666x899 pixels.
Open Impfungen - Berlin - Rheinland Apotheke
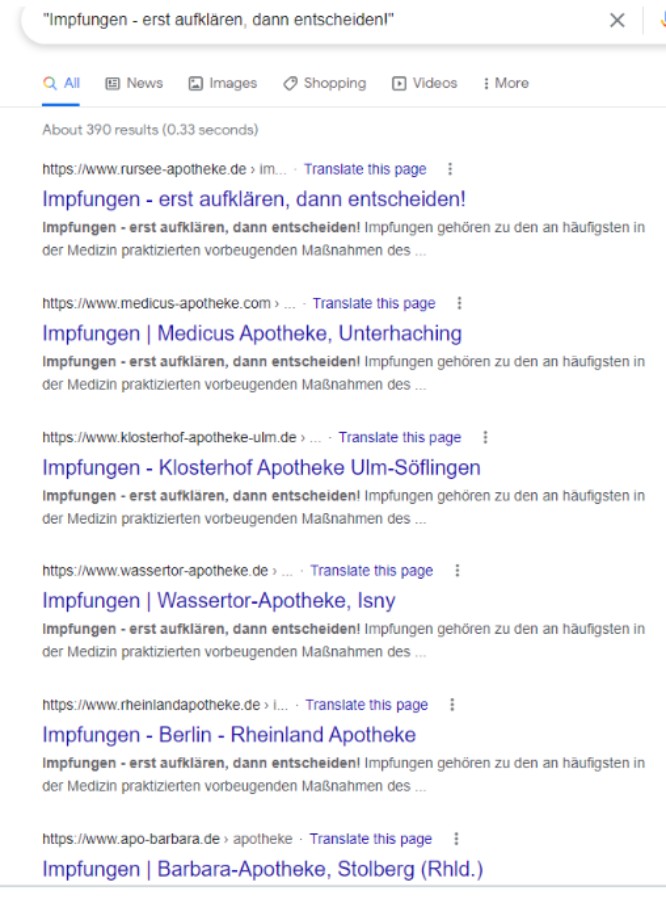pos(228,735)
